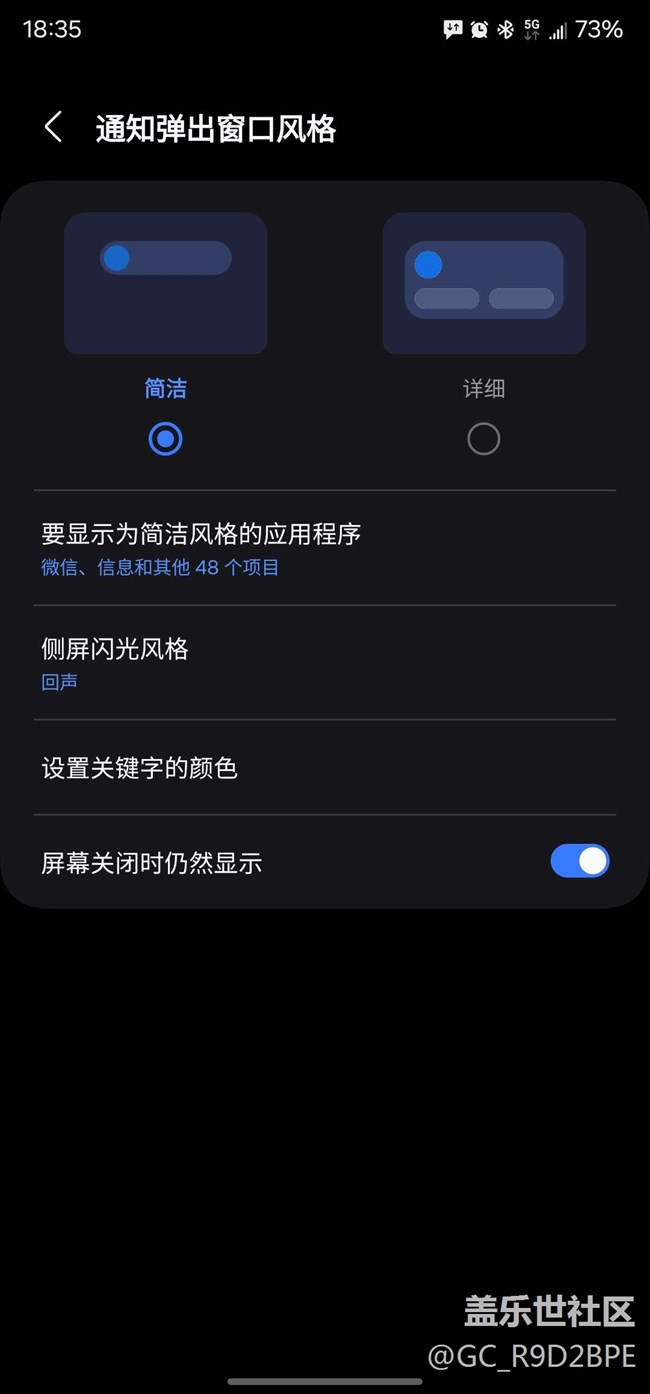Image resolution: width=650 pixels, height=1394 pixels.
Task: Open 侧屏闪光风格 settings
Action: pyautogui.click(x=324, y=663)
